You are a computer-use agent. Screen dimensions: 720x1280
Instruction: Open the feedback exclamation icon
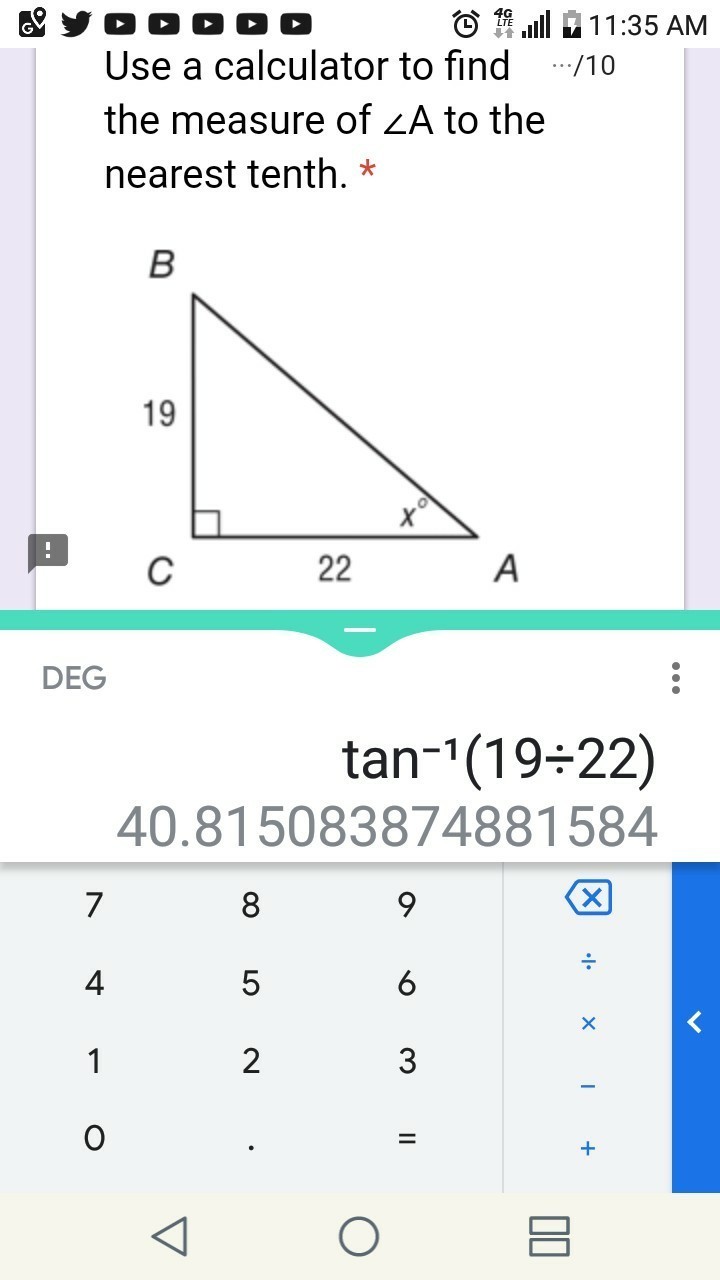(x=48, y=550)
